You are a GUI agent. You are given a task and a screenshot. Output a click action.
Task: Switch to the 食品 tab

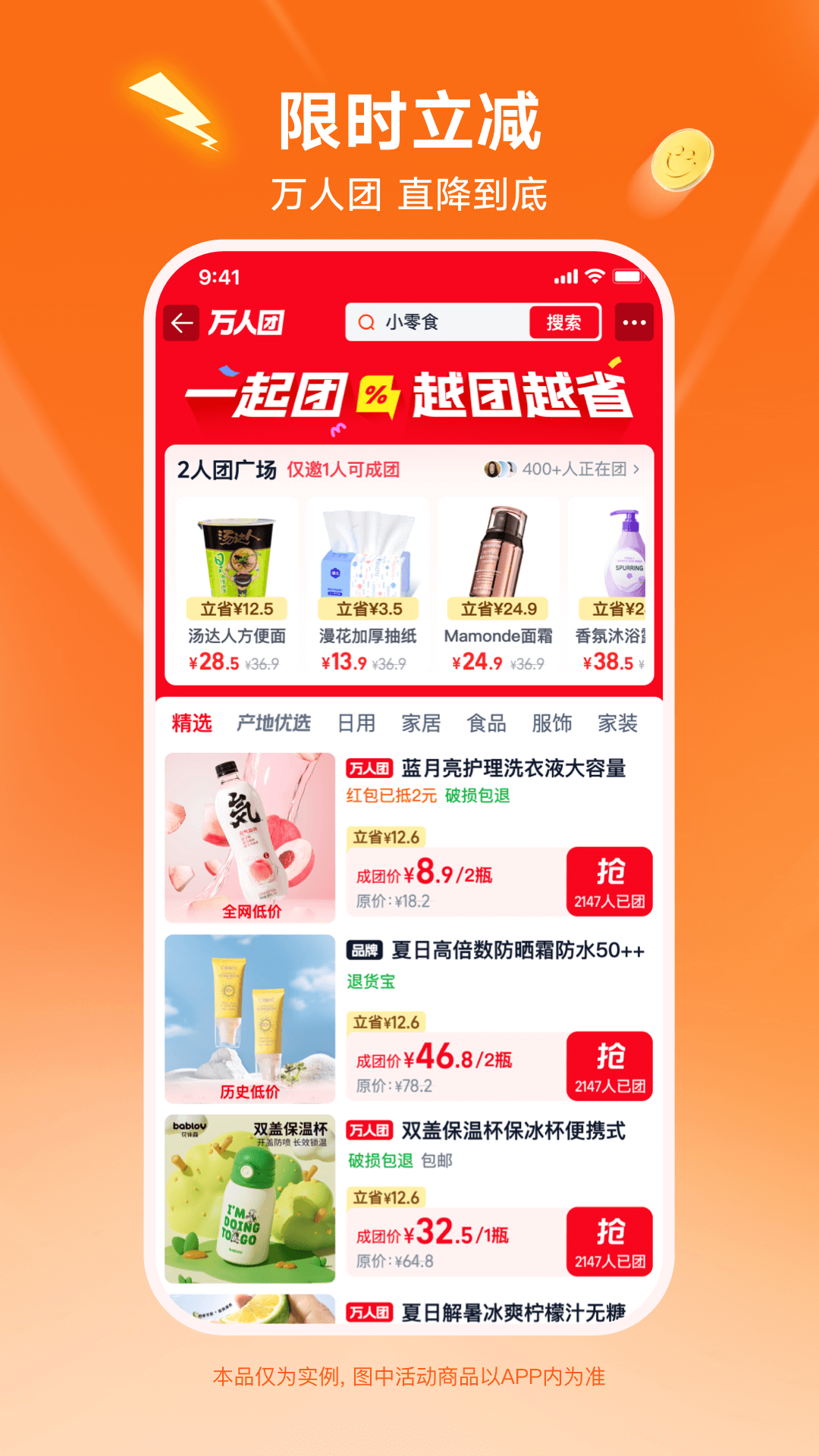pos(489,723)
